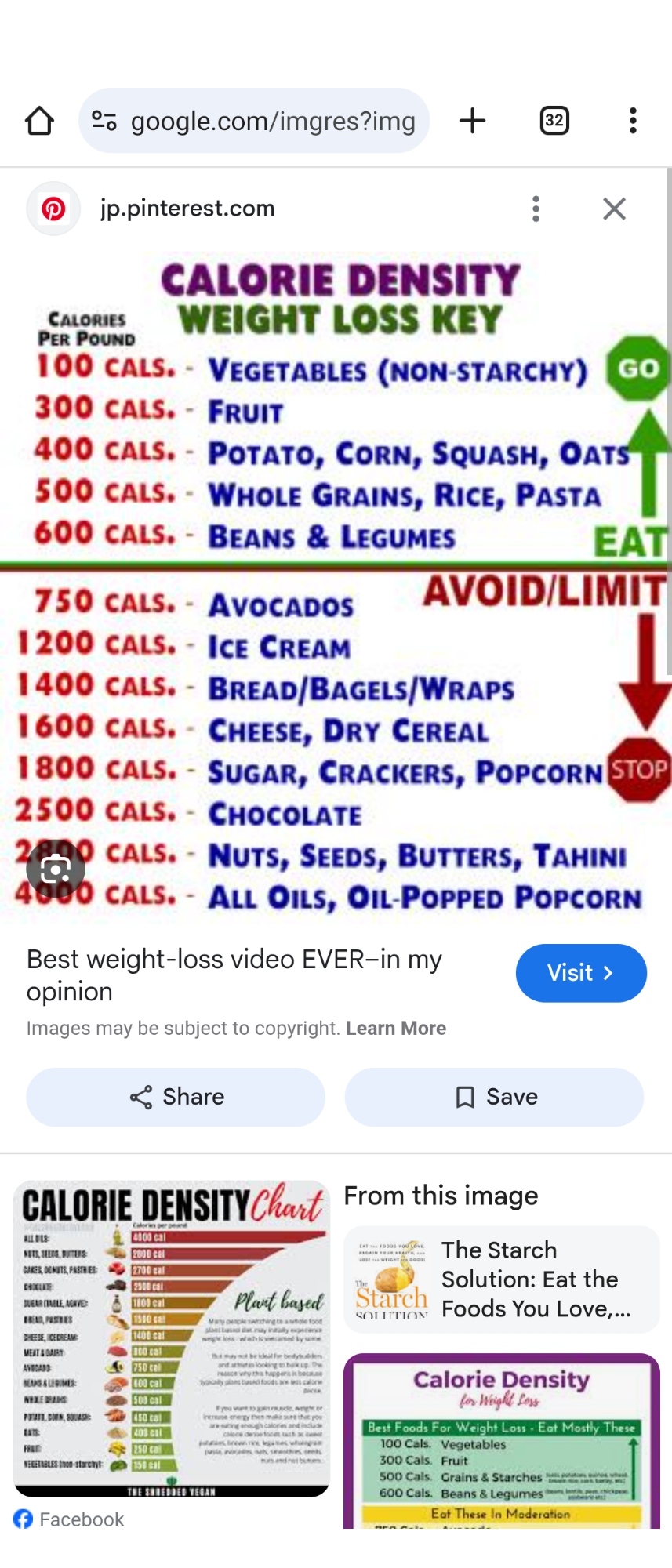The image size is (672, 1568).
Task: Open a new browser tab
Action: click(472, 121)
